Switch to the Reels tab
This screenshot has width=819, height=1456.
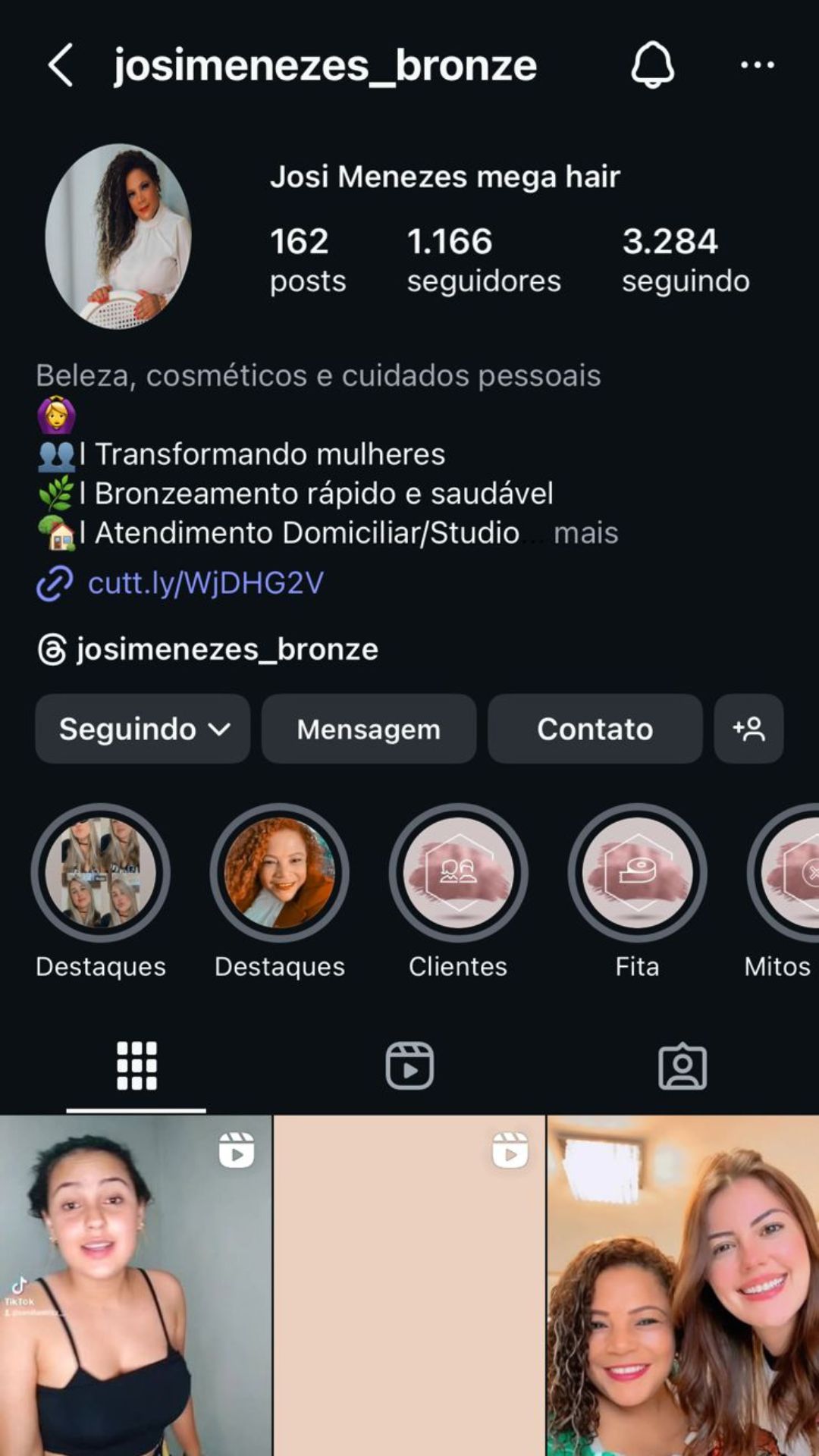[x=409, y=1065]
